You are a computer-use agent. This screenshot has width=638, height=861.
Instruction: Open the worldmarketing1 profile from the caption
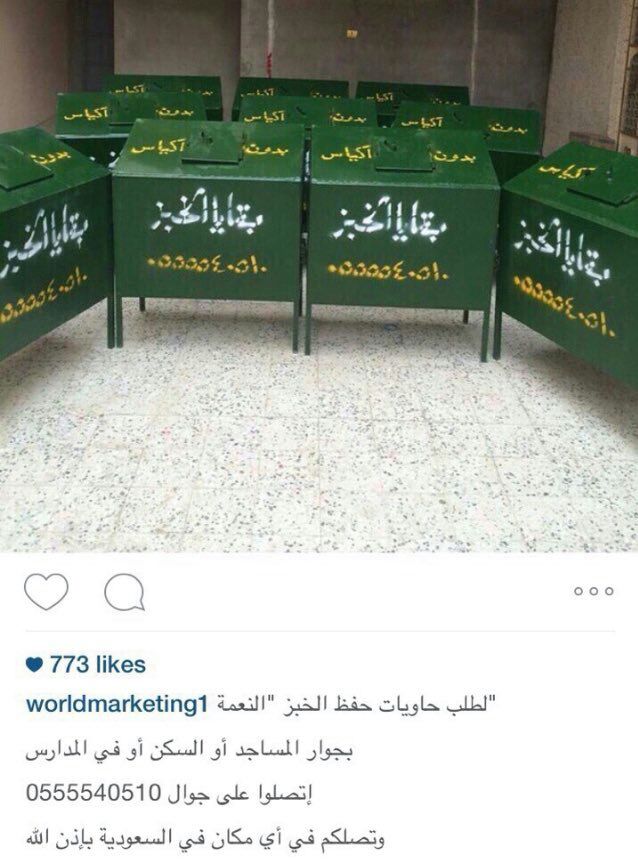(115, 704)
